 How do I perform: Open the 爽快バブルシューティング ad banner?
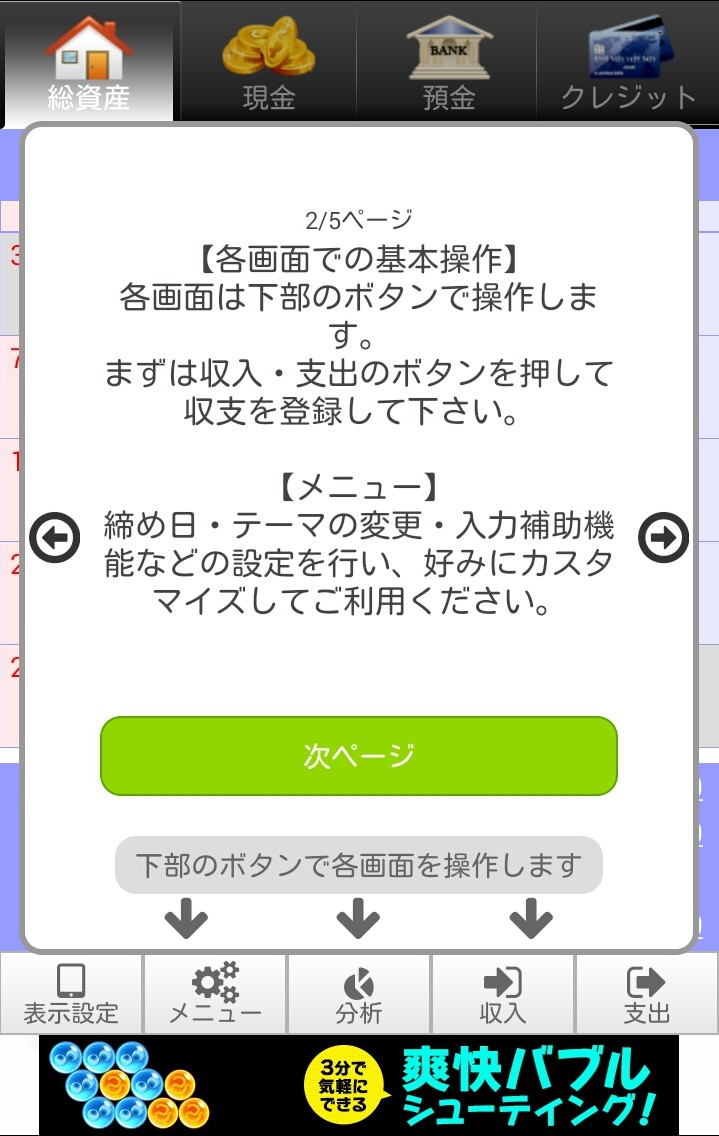(359, 1085)
